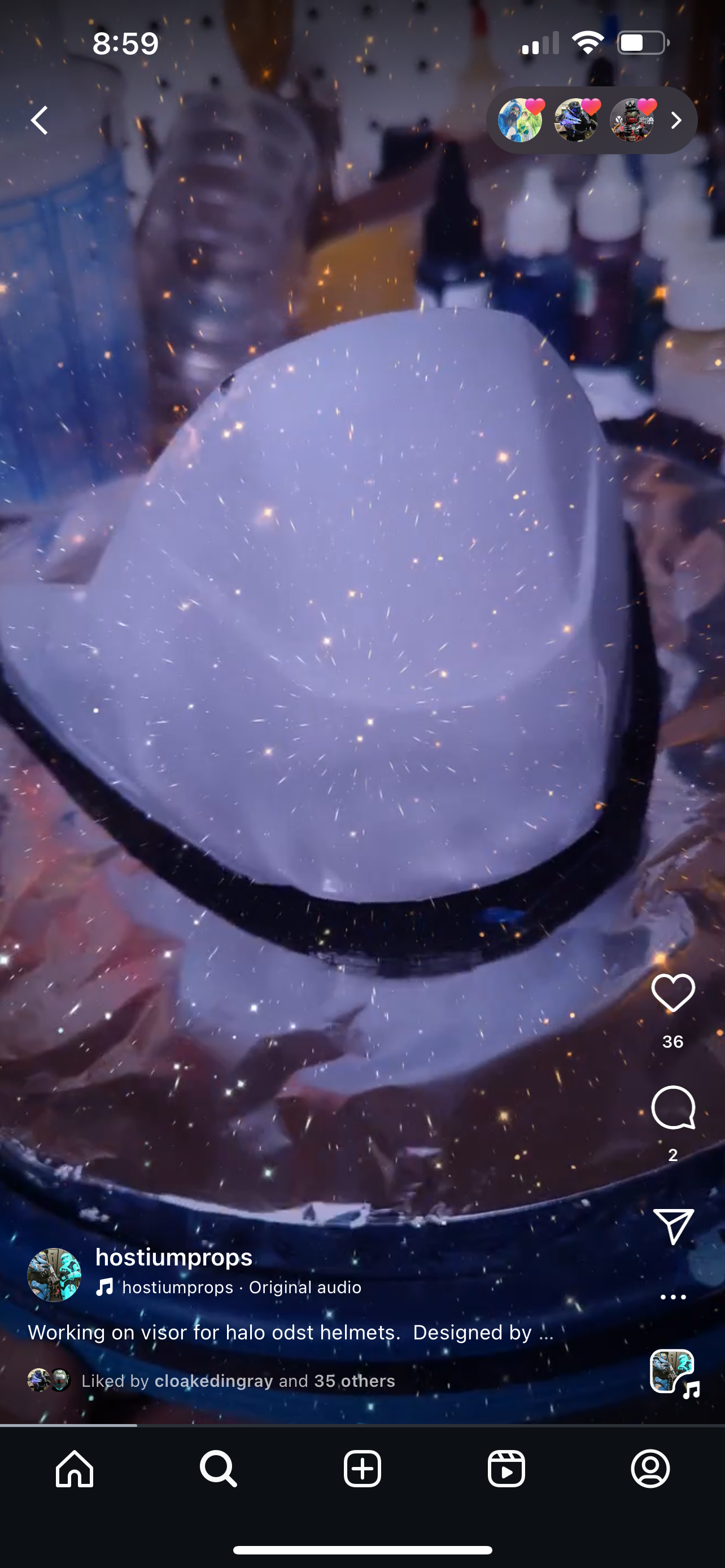Switch to the Search tab
Viewport: 725px width, 1568px height.
219,1469
